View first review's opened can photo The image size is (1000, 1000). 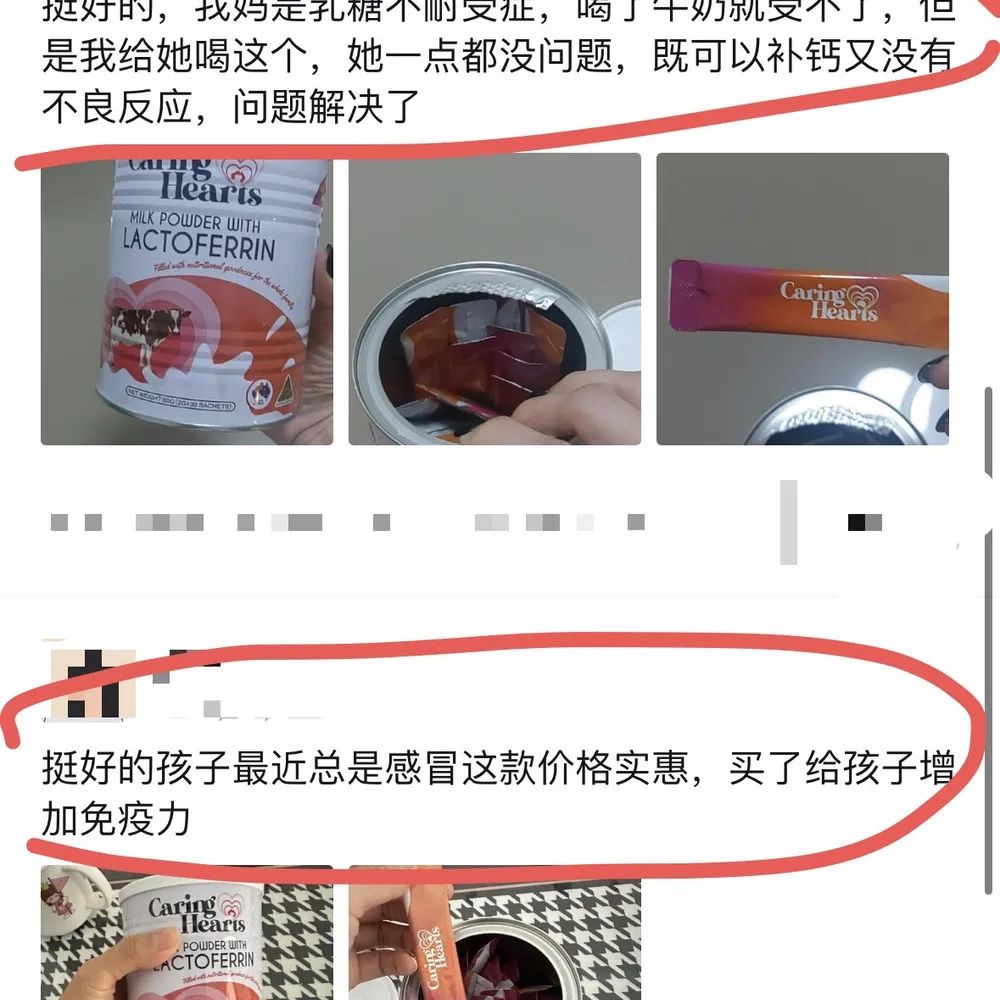point(494,298)
